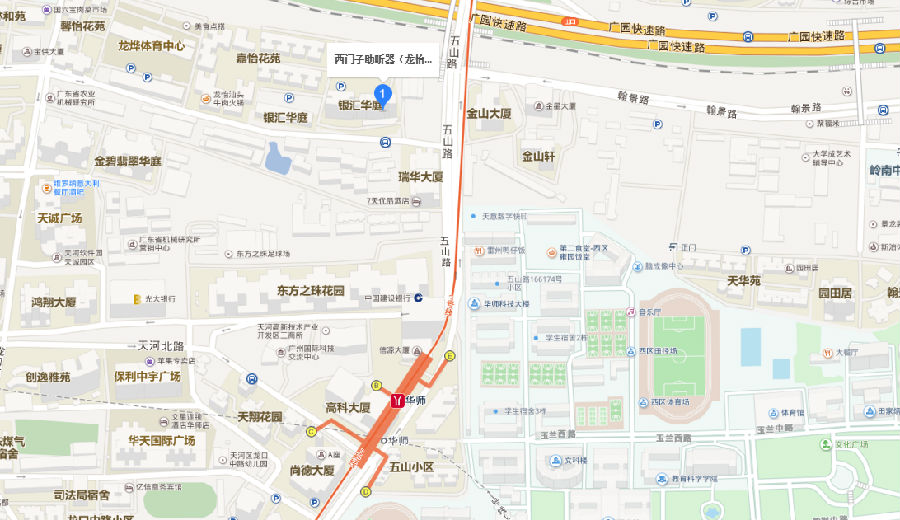The height and width of the screenshot is (520, 900).
Task: Tap the blue location marker numbered 1
Action: 381,96
